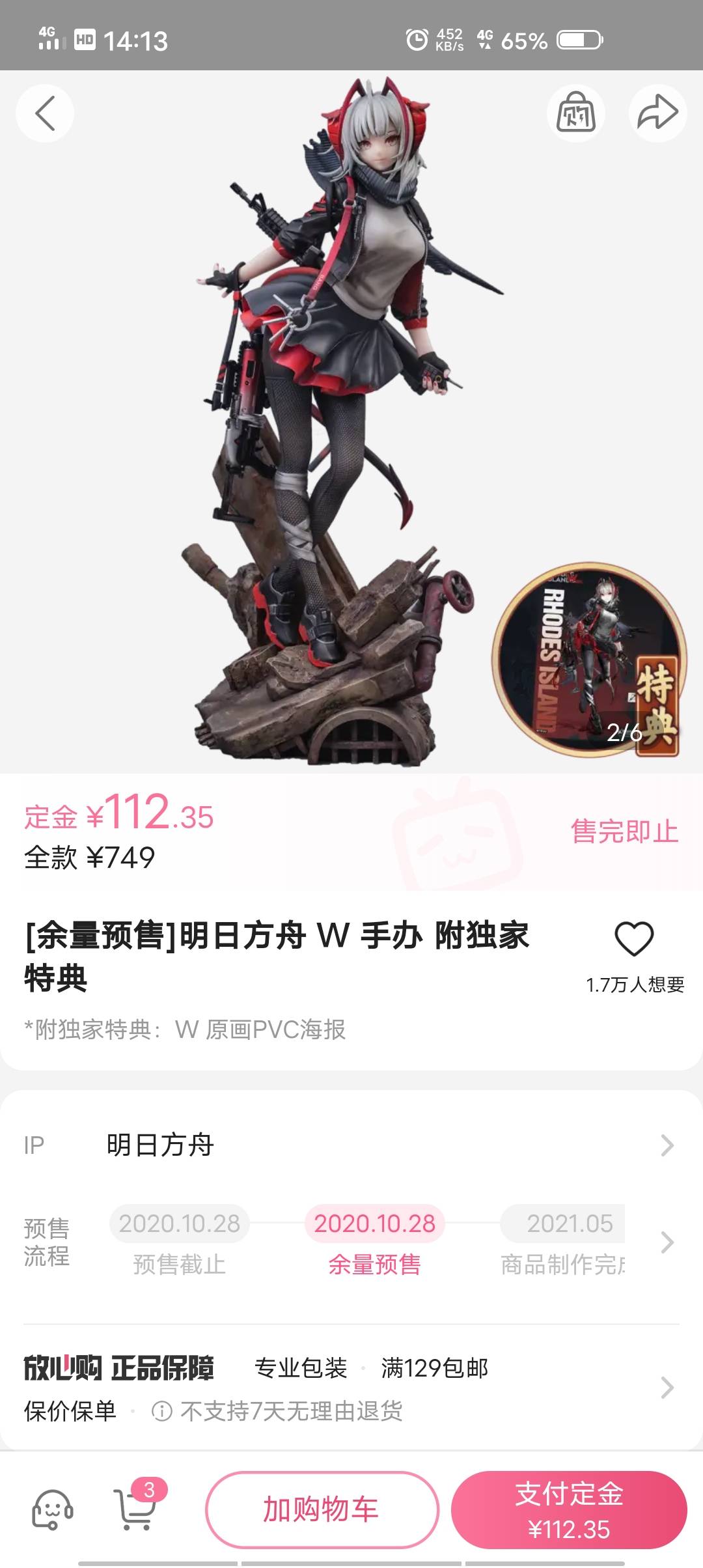Tap 加购物车 to add to cart
The width and height of the screenshot is (703, 1568).
point(322,1509)
